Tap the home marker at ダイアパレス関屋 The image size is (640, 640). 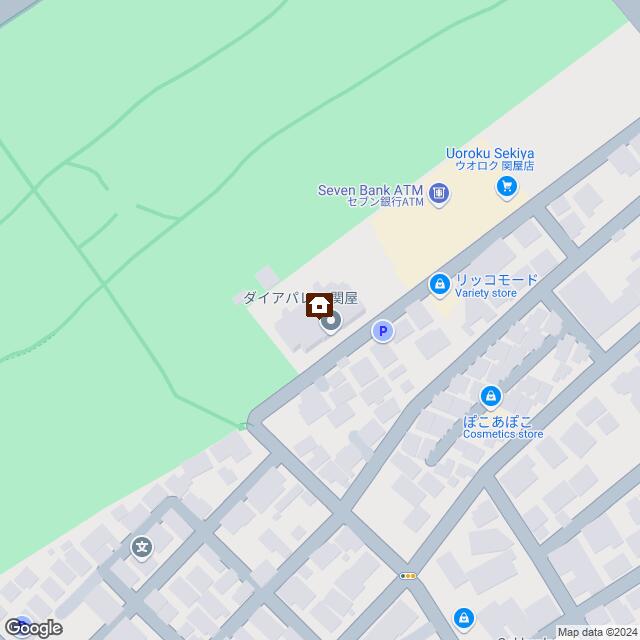tap(320, 305)
